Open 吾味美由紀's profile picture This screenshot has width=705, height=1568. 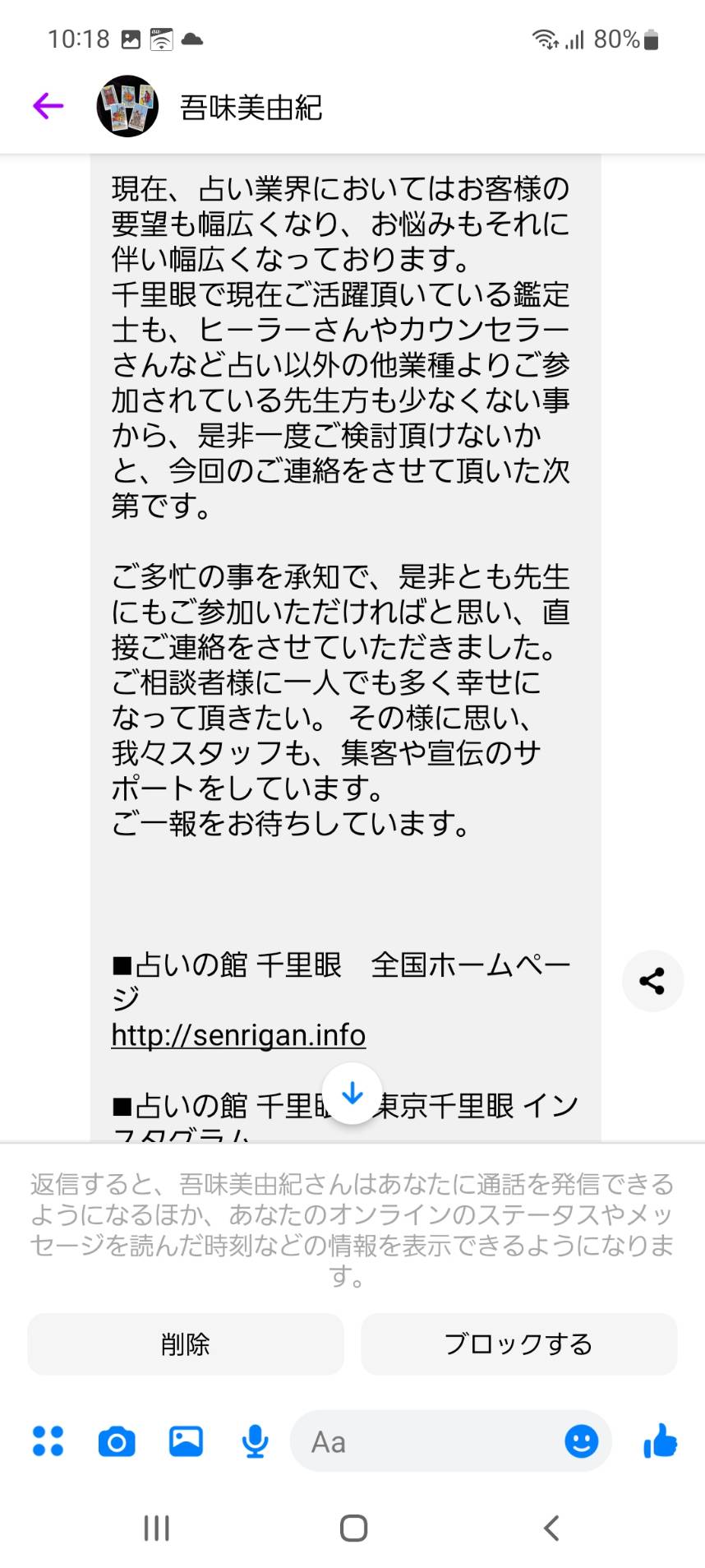tap(127, 106)
